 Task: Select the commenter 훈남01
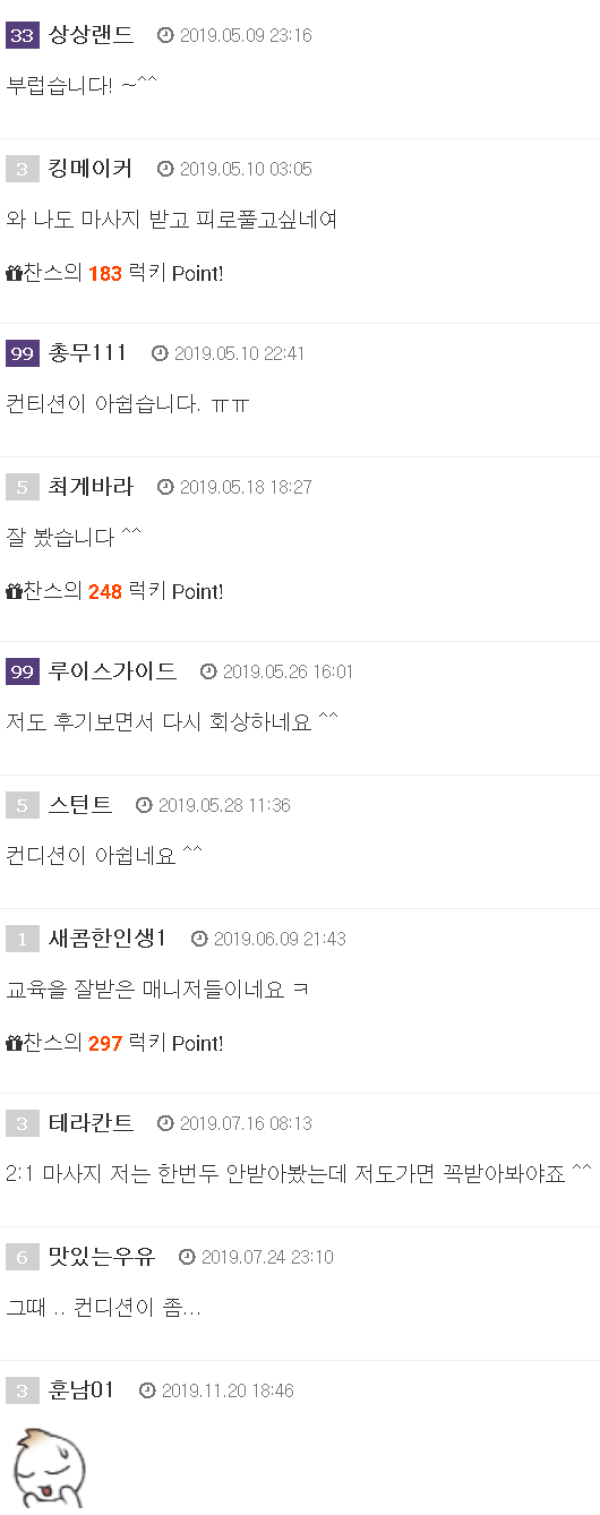(x=82, y=1390)
